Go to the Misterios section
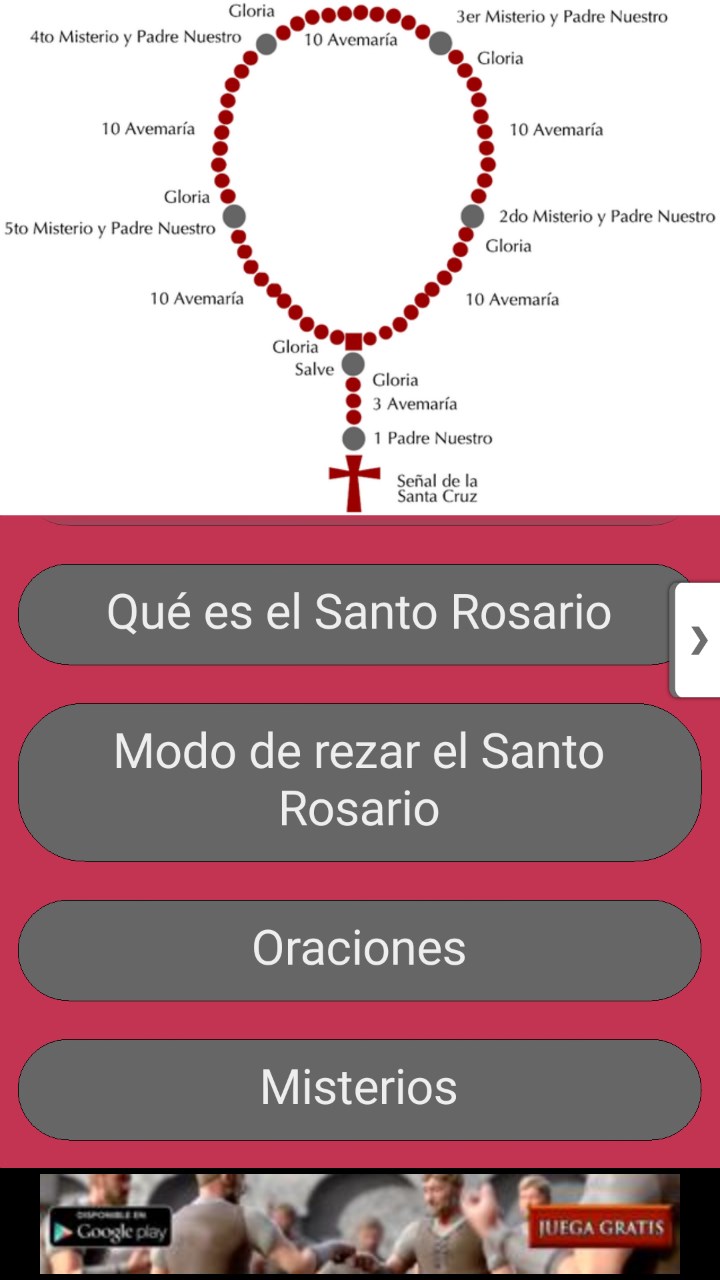The image size is (720, 1280). pyautogui.click(x=359, y=1088)
